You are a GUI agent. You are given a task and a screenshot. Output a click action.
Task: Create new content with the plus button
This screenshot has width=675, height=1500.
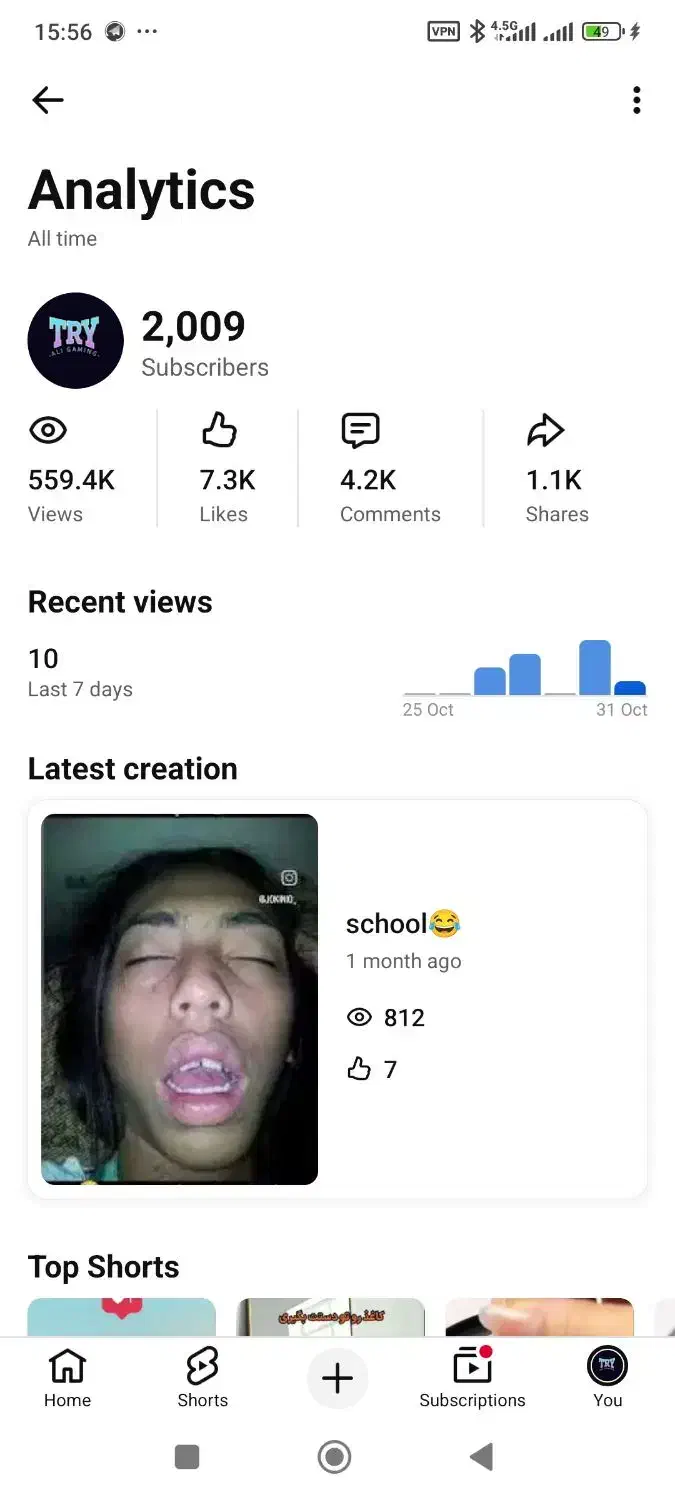point(337,1379)
